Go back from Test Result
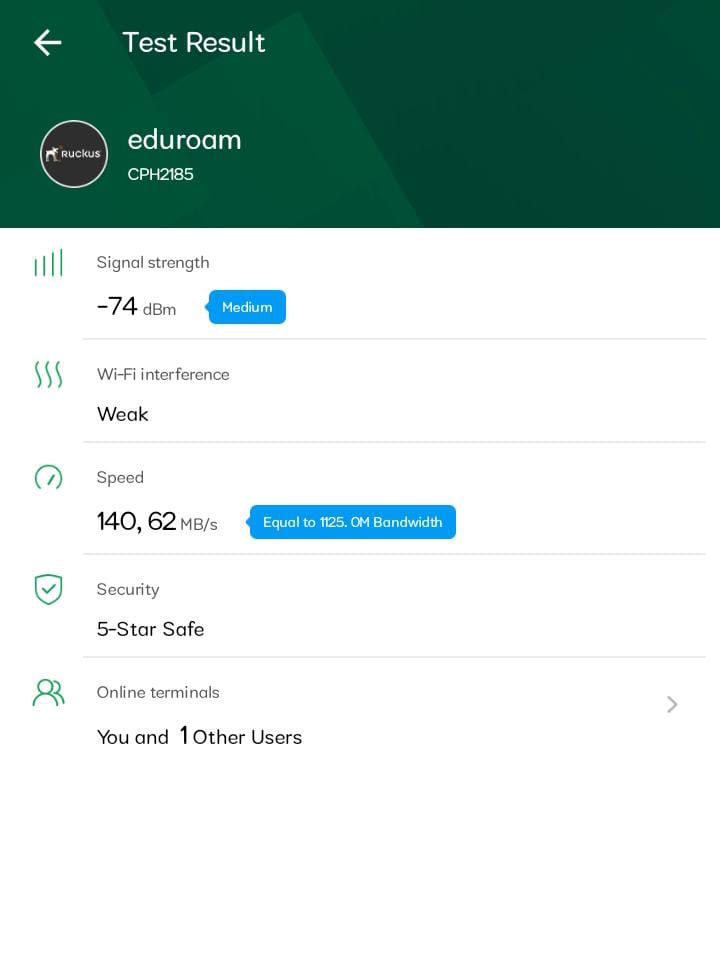 point(47,42)
